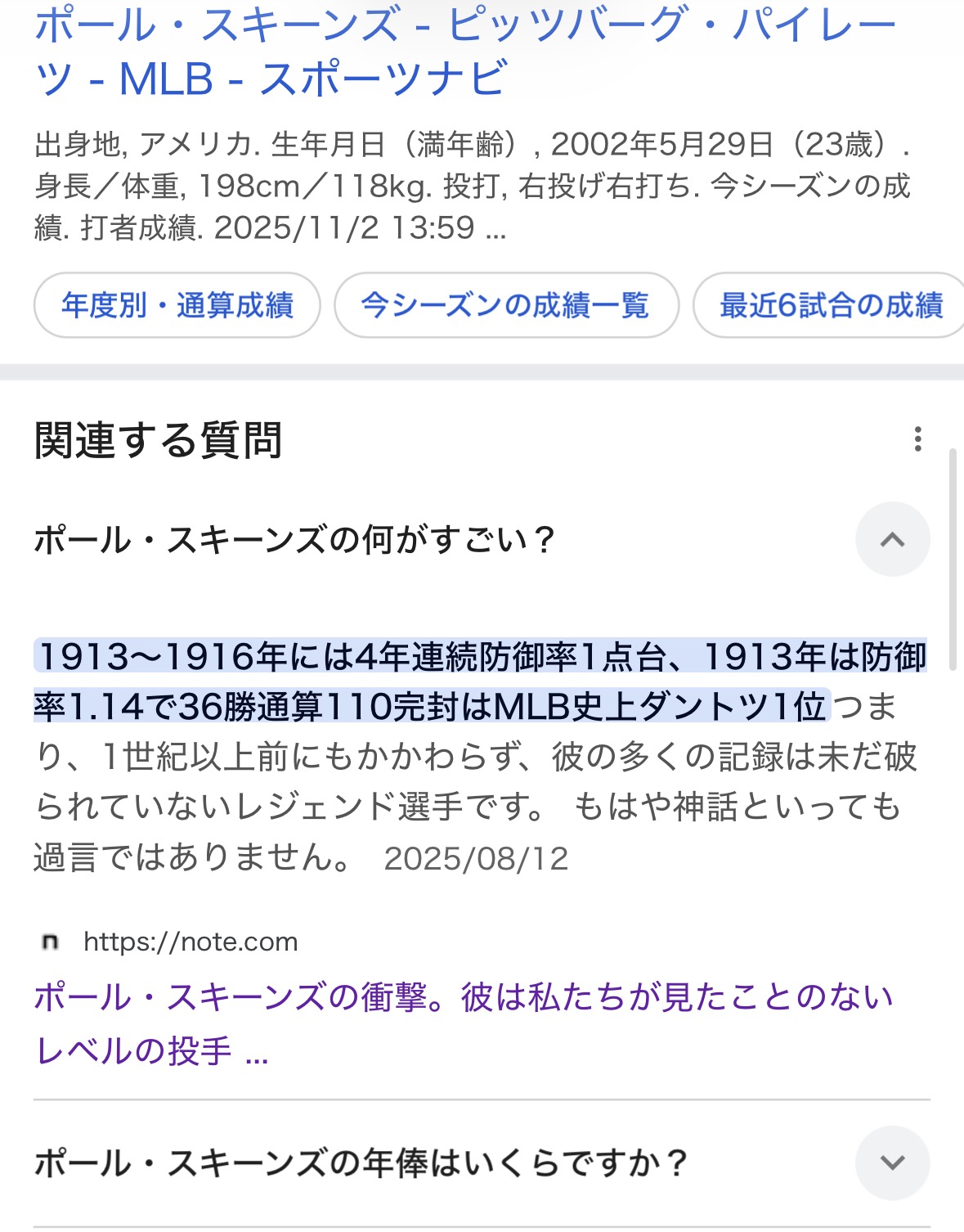Collapse the ポール・スキーンズの何がすごい？ question
The width and height of the screenshot is (964, 1232).
point(892,539)
